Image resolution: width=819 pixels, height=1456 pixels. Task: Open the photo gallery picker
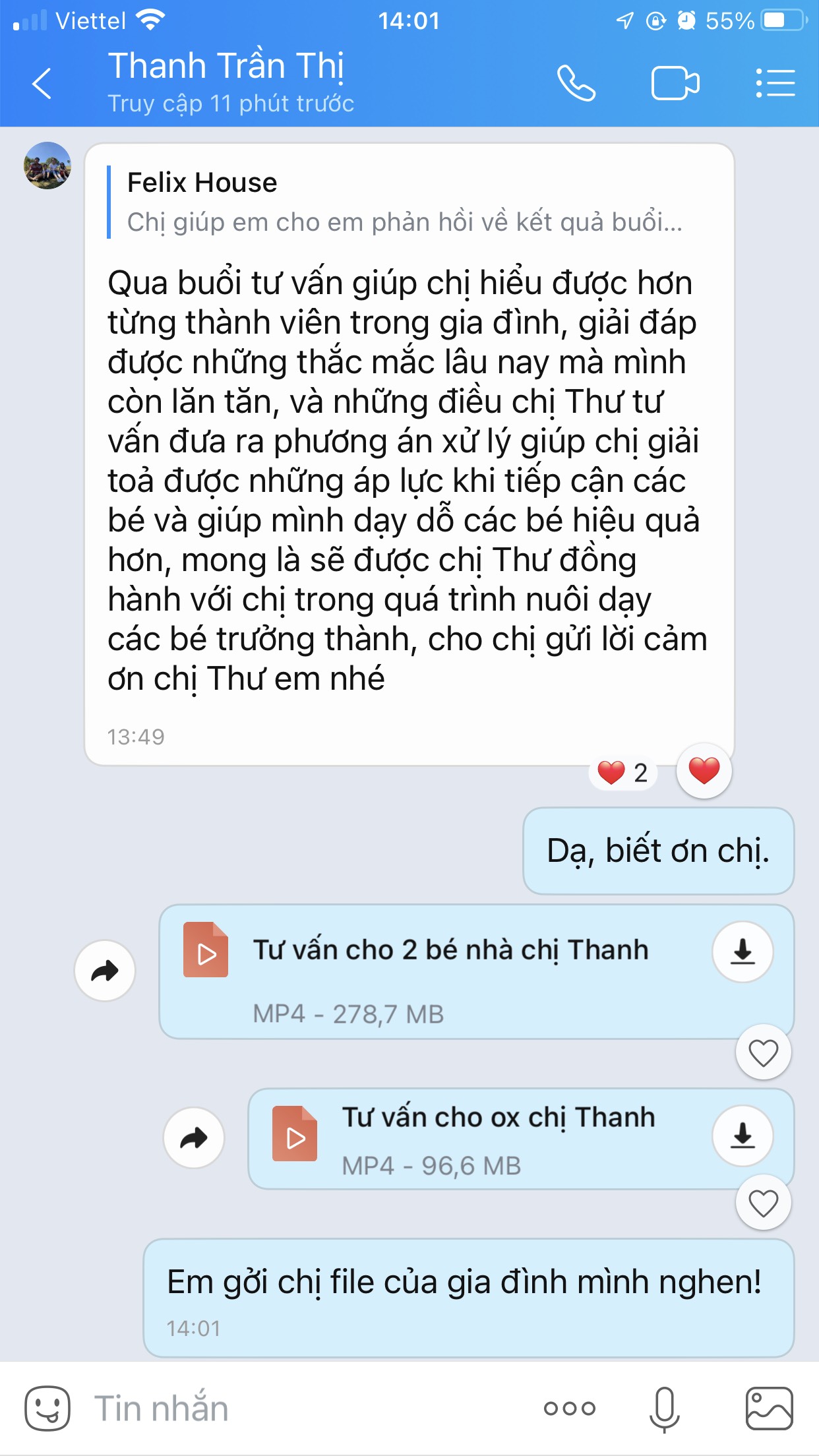769,1408
